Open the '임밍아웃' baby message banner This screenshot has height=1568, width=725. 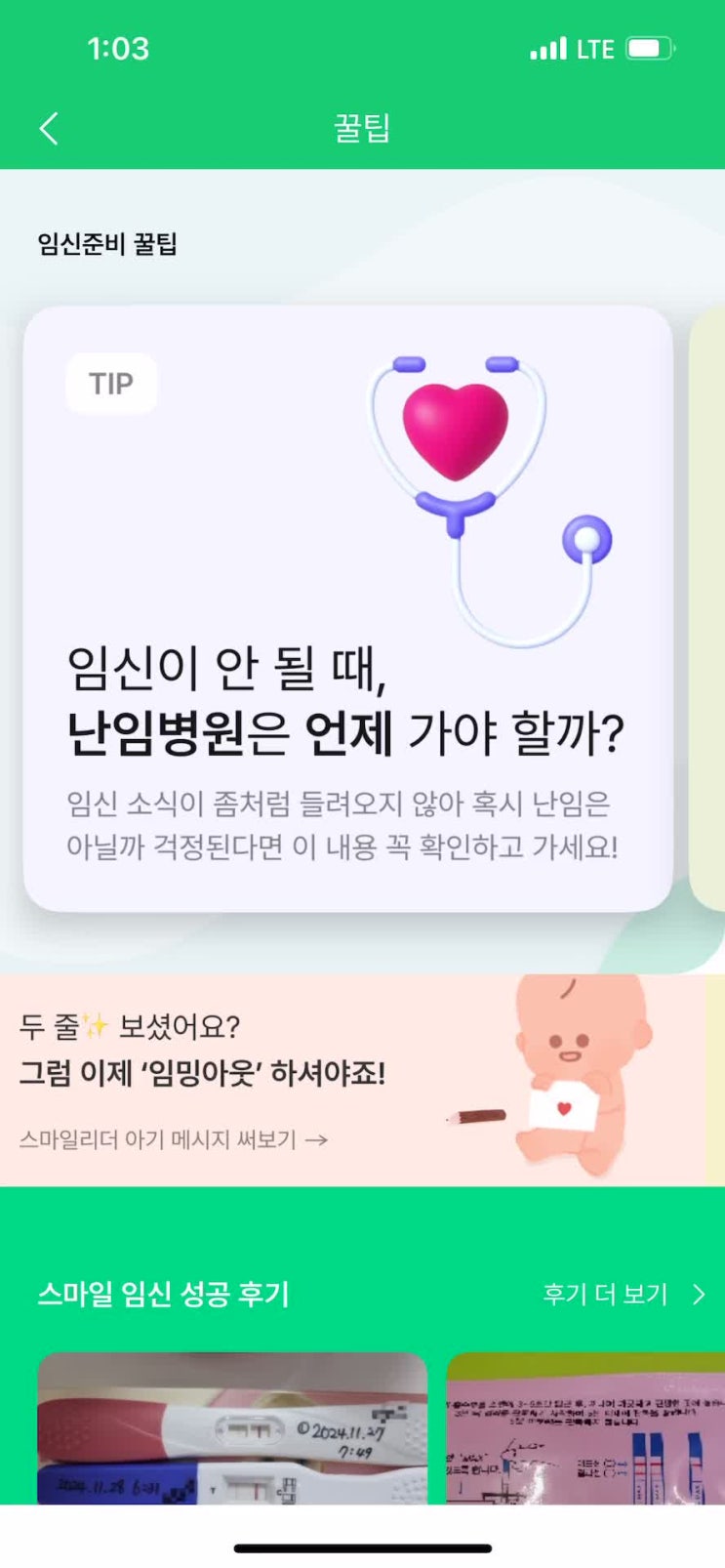(x=351, y=1080)
